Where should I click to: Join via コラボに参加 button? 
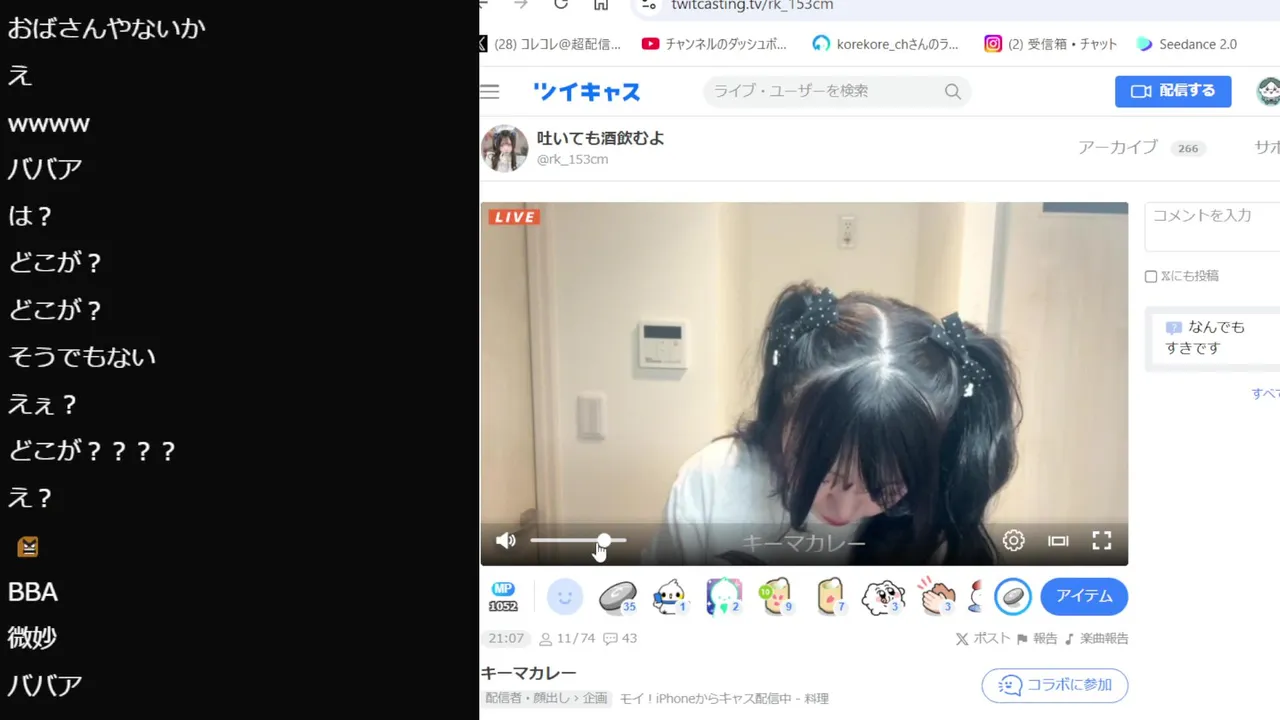click(1055, 685)
